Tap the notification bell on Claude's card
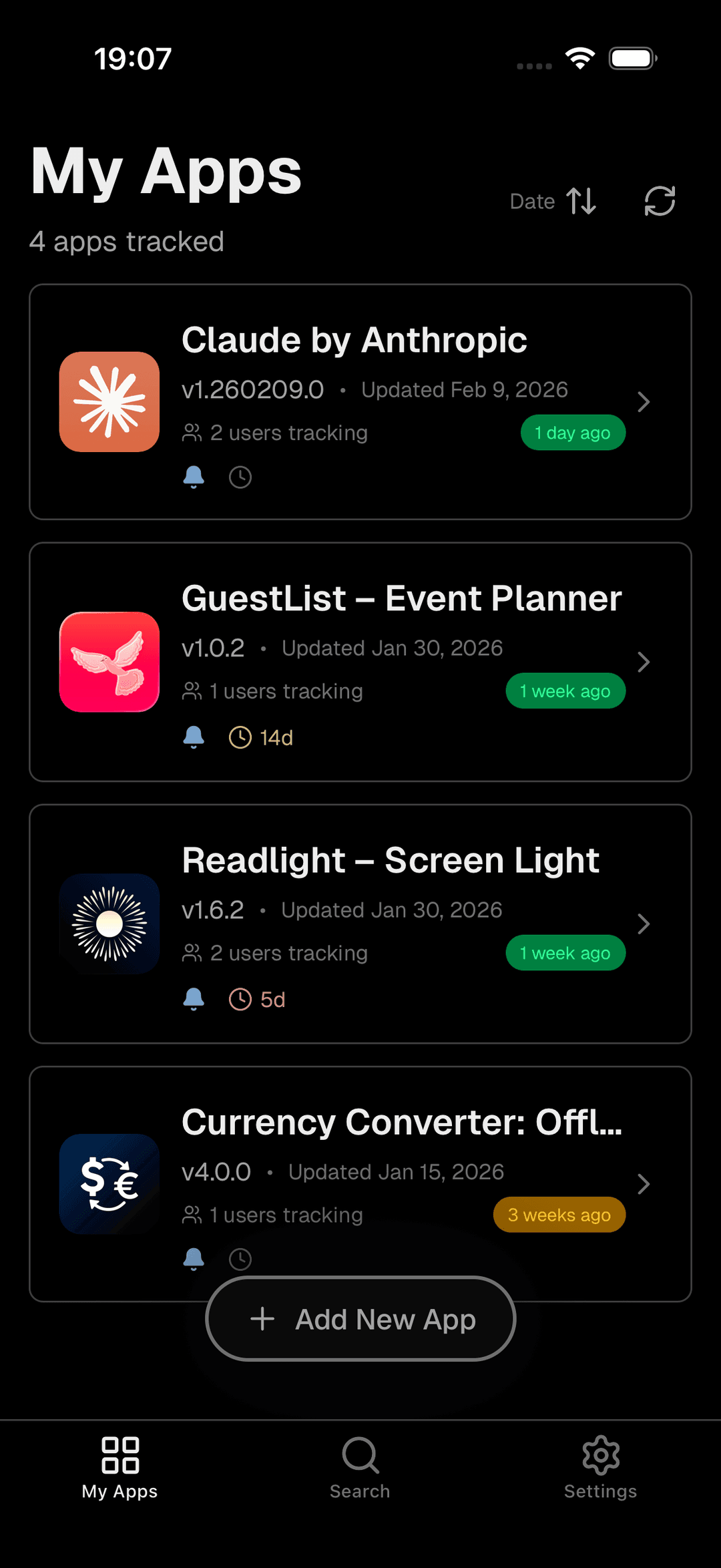This screenshot has height=1568, width=721. [194, 477]
